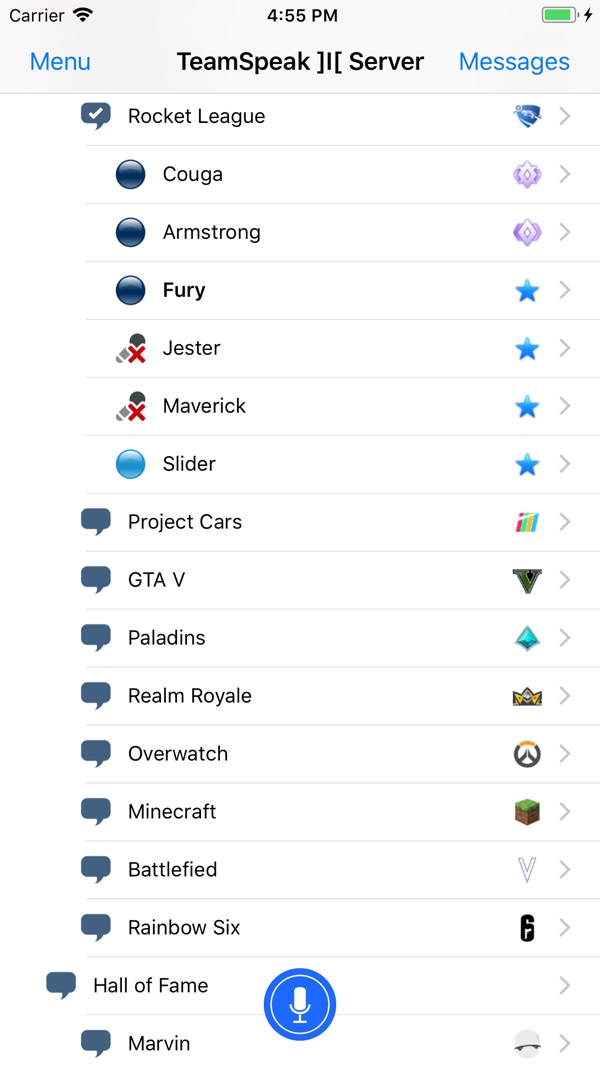Tap the microphone push-to-talk button
Viewport: 600px width, 1067px height.
tap(300, 1004)
